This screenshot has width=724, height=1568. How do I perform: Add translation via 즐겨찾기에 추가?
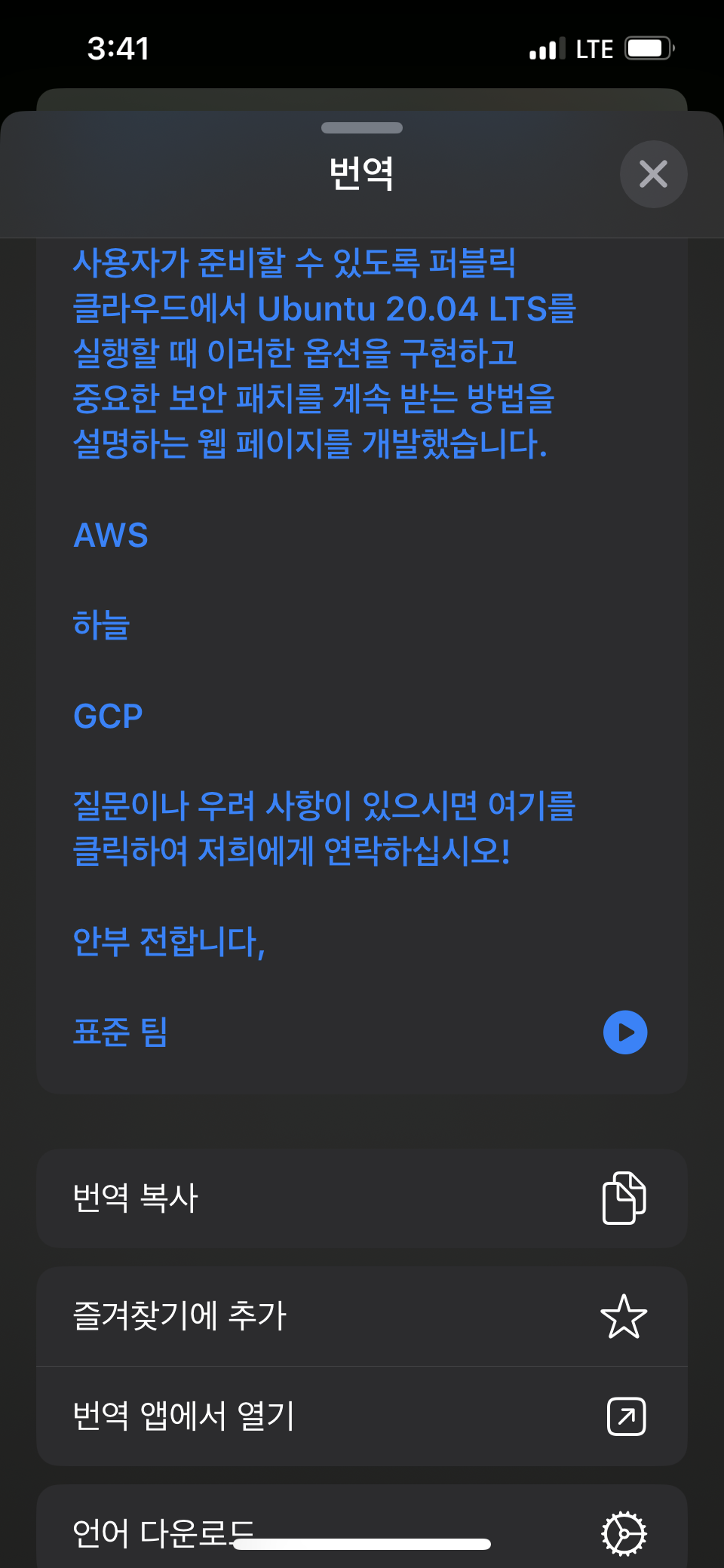[362, 1317]
